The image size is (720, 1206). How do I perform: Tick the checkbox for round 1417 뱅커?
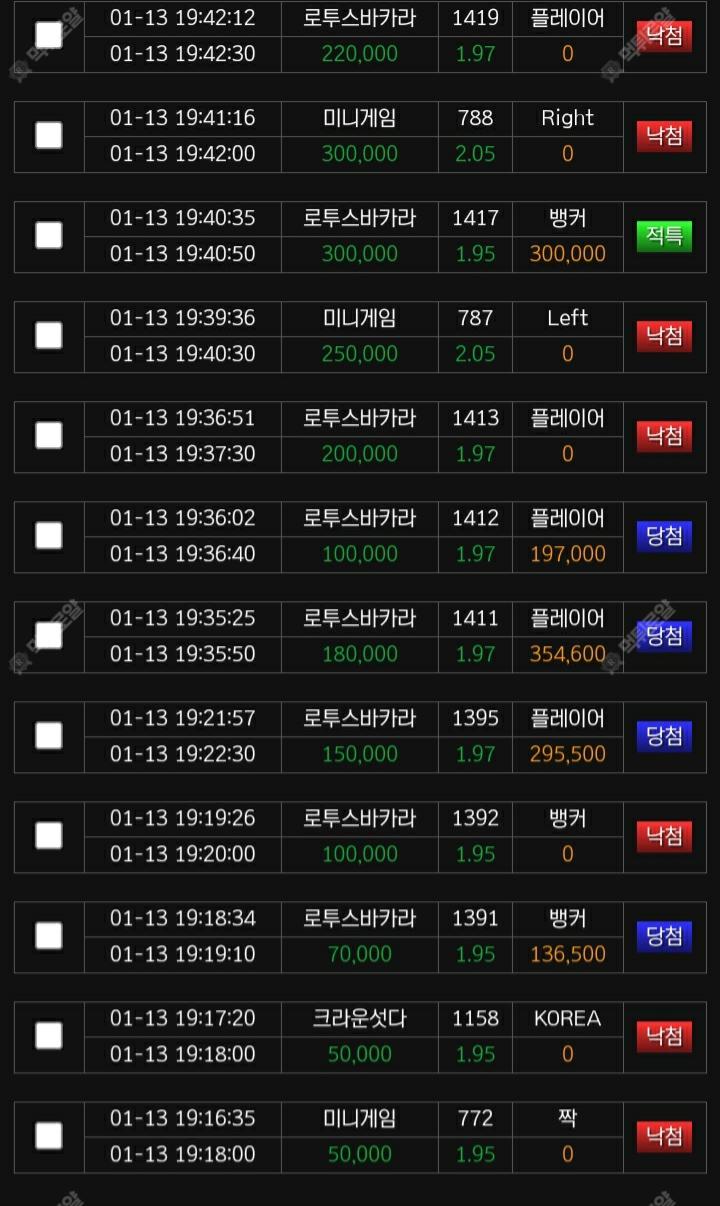tap(48, 235)
